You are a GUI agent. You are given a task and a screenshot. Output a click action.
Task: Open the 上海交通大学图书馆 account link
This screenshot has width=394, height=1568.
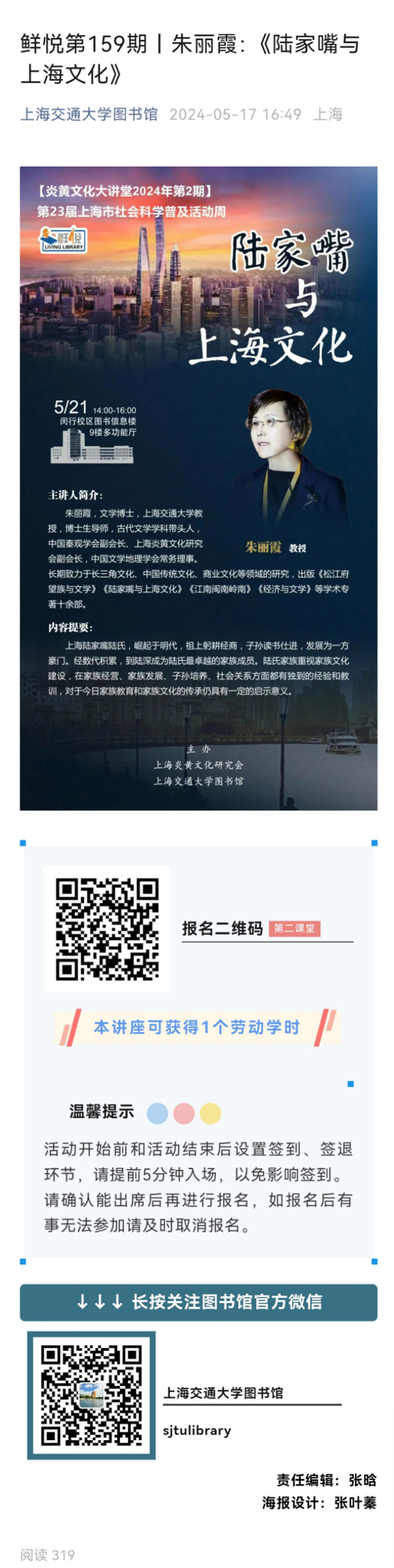pos(89,114)
